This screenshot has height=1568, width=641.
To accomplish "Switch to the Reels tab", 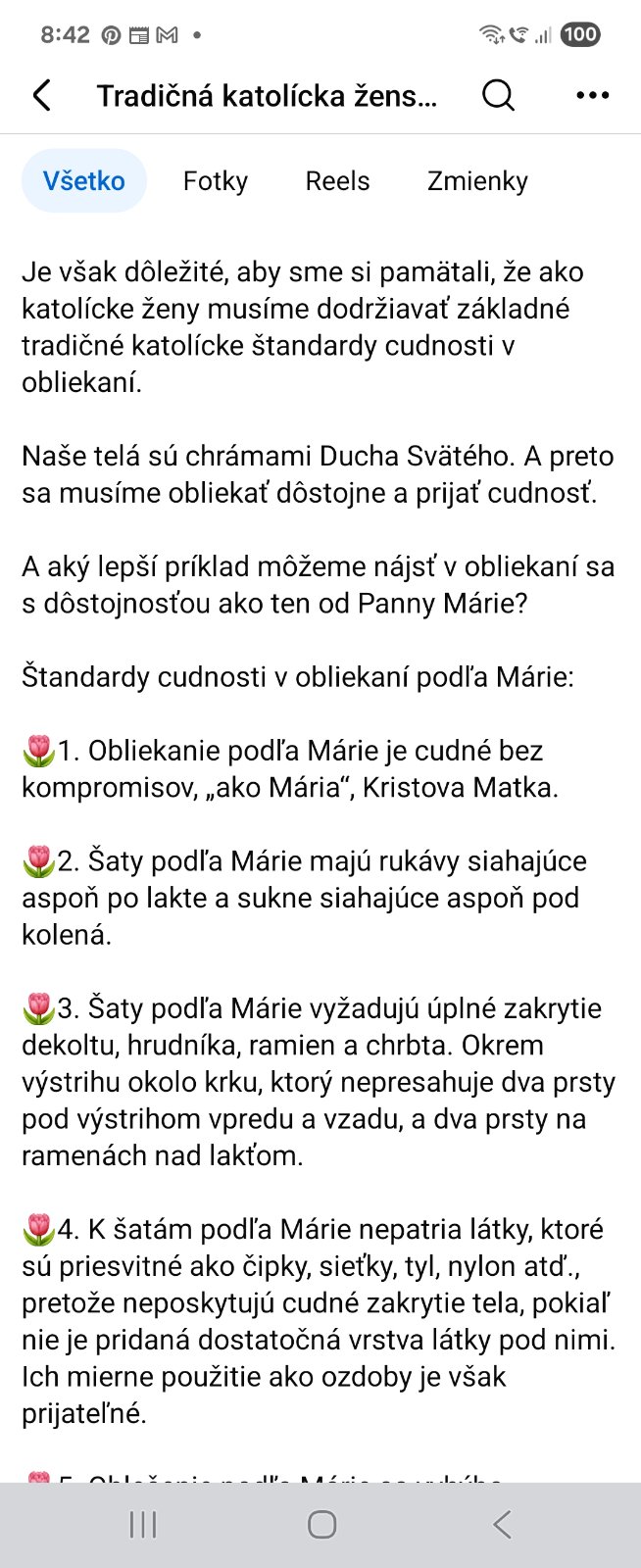I will 337,181.
